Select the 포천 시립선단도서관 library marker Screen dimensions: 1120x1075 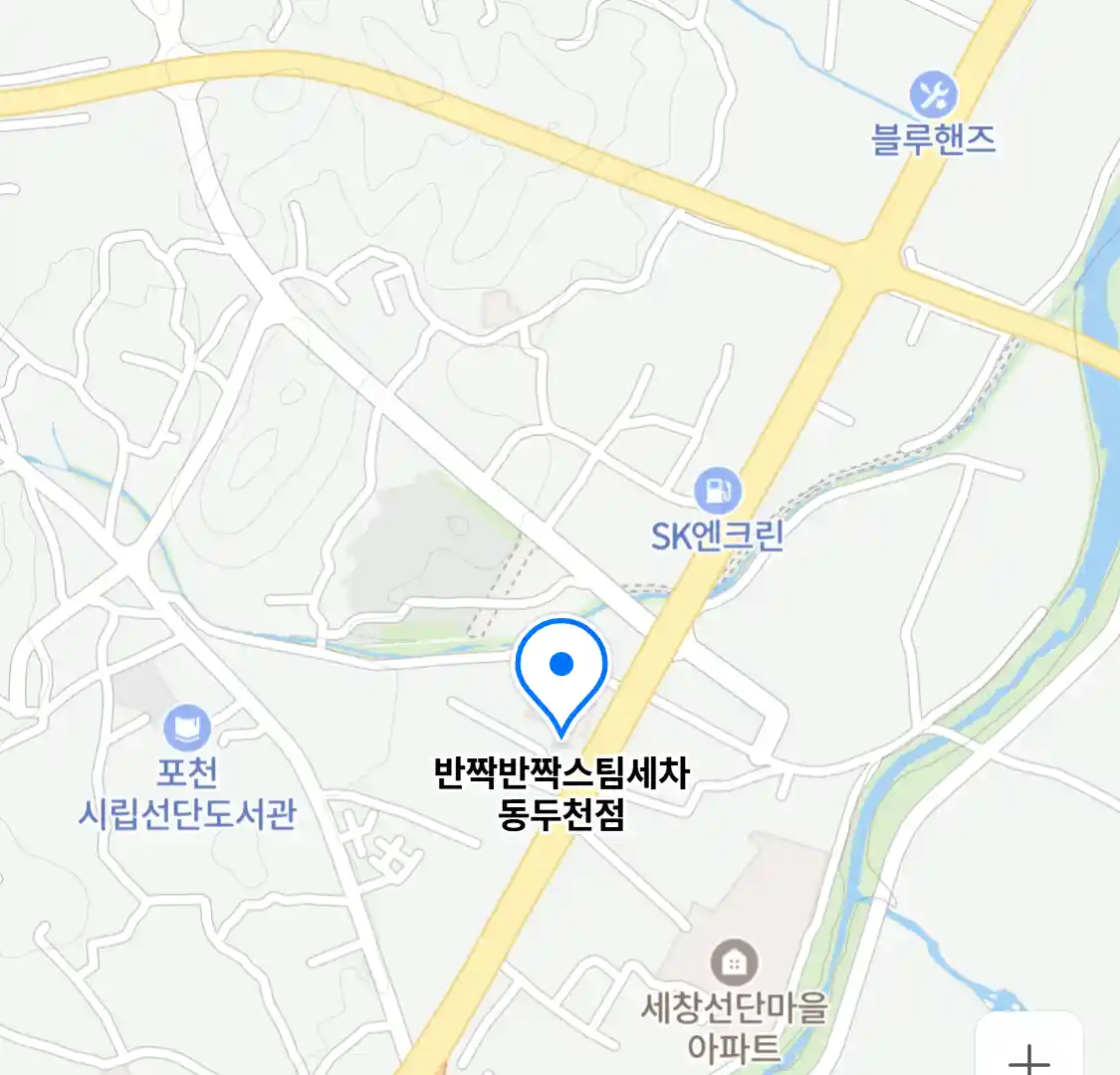186,728
